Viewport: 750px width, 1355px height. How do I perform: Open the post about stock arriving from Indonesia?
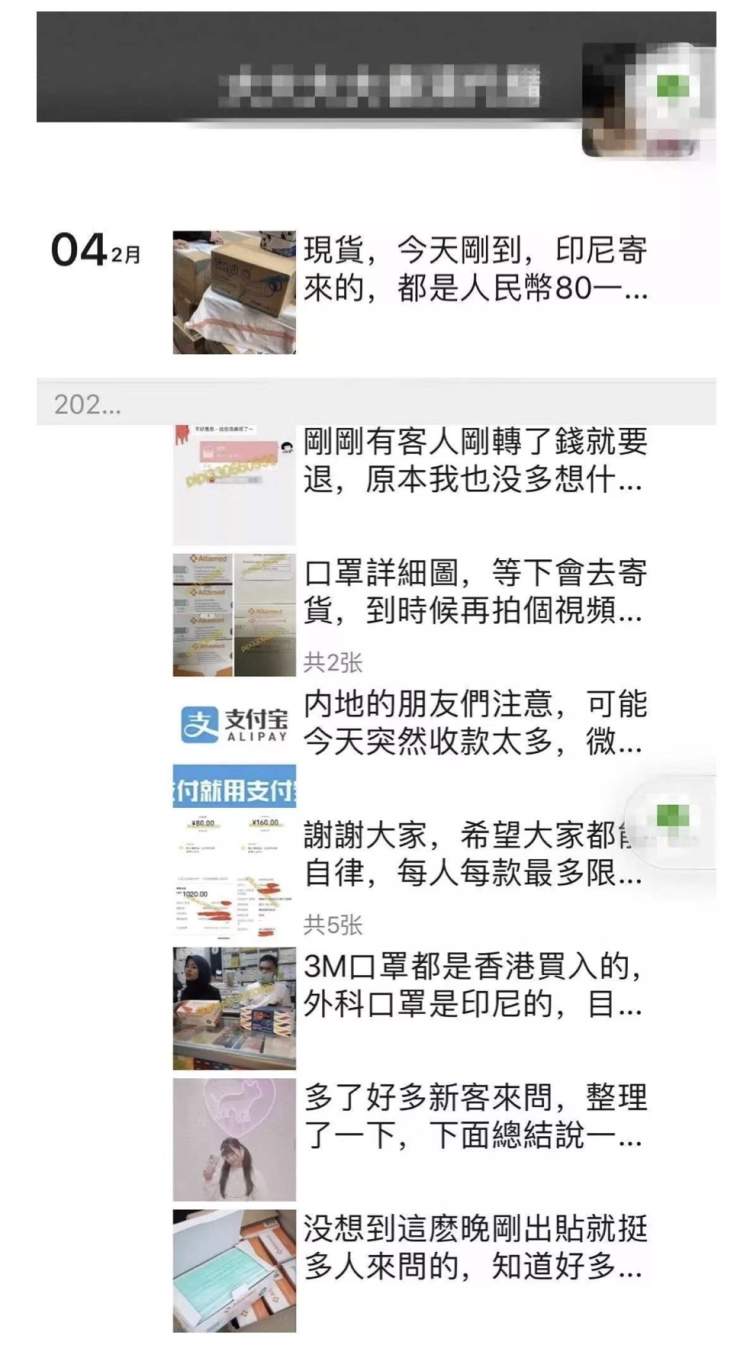coord(475,270)
